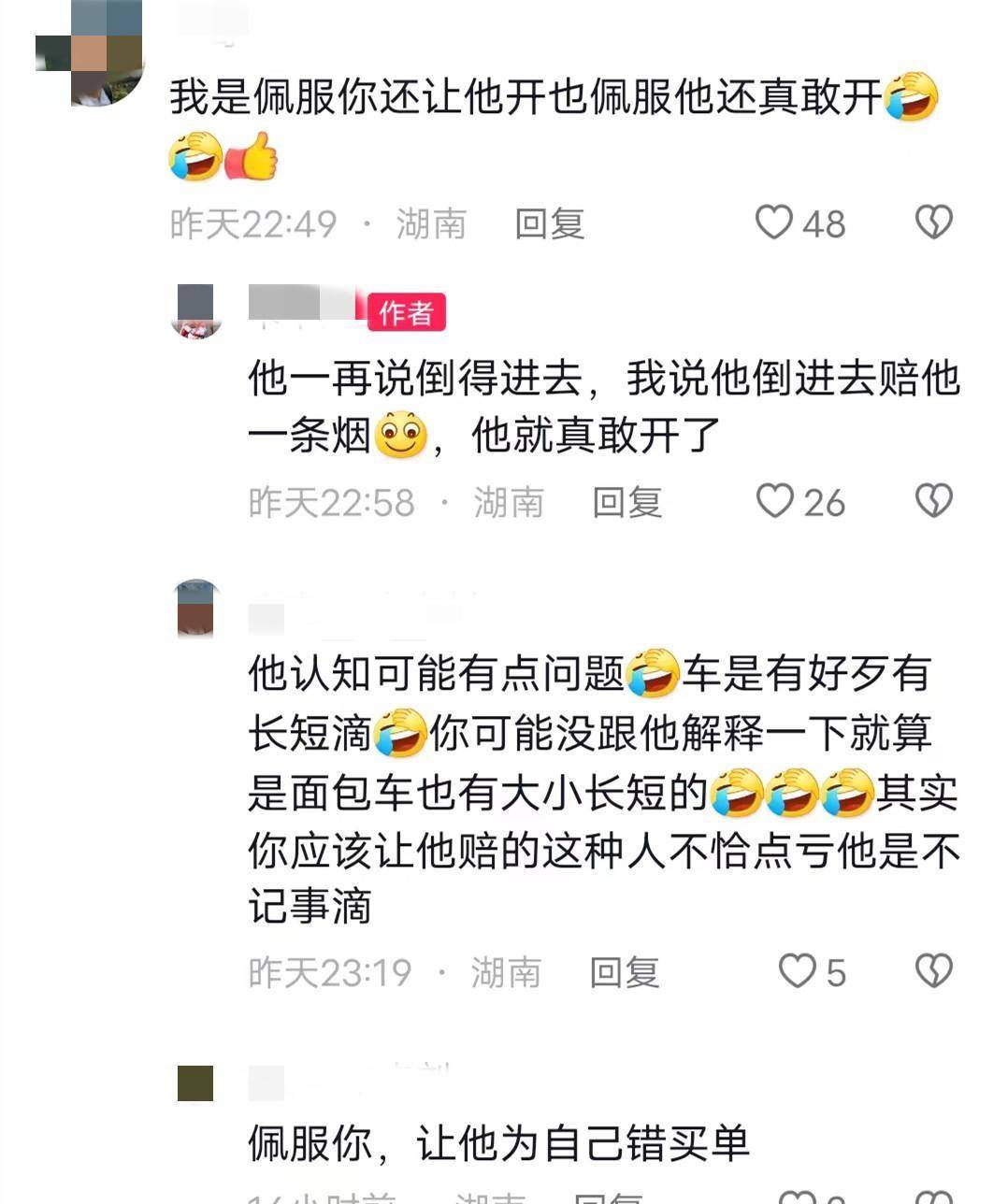Image resolution: width=1008 pixels, height=1204 pixels.
Task: Open the author's profile picture
Action: (195, 311)
